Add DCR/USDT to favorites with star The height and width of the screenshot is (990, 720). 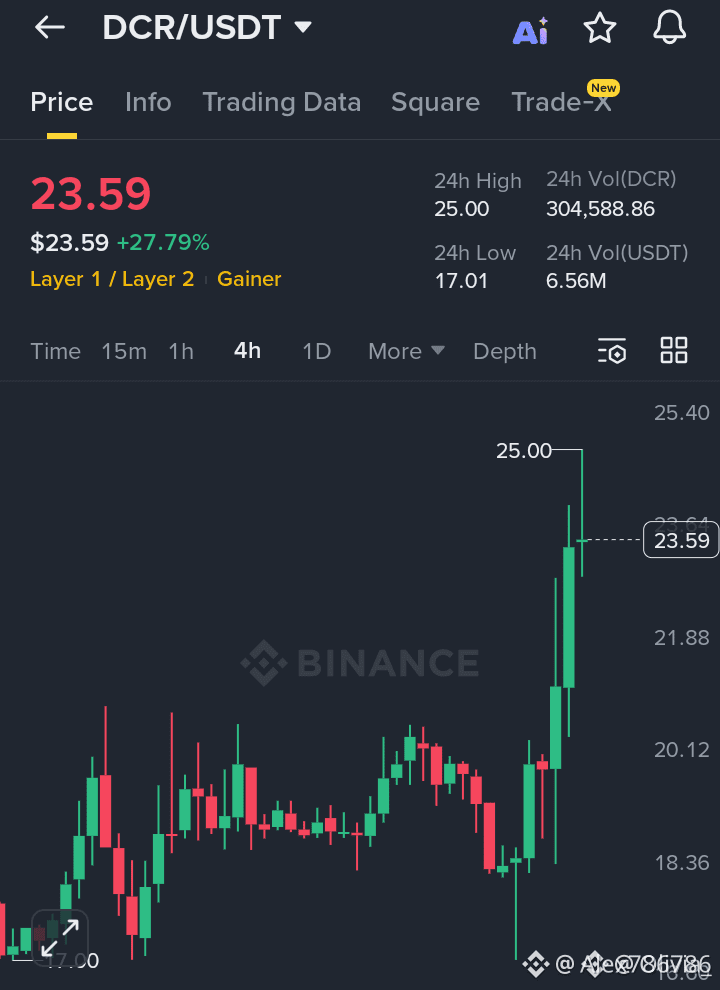[600, 28]
